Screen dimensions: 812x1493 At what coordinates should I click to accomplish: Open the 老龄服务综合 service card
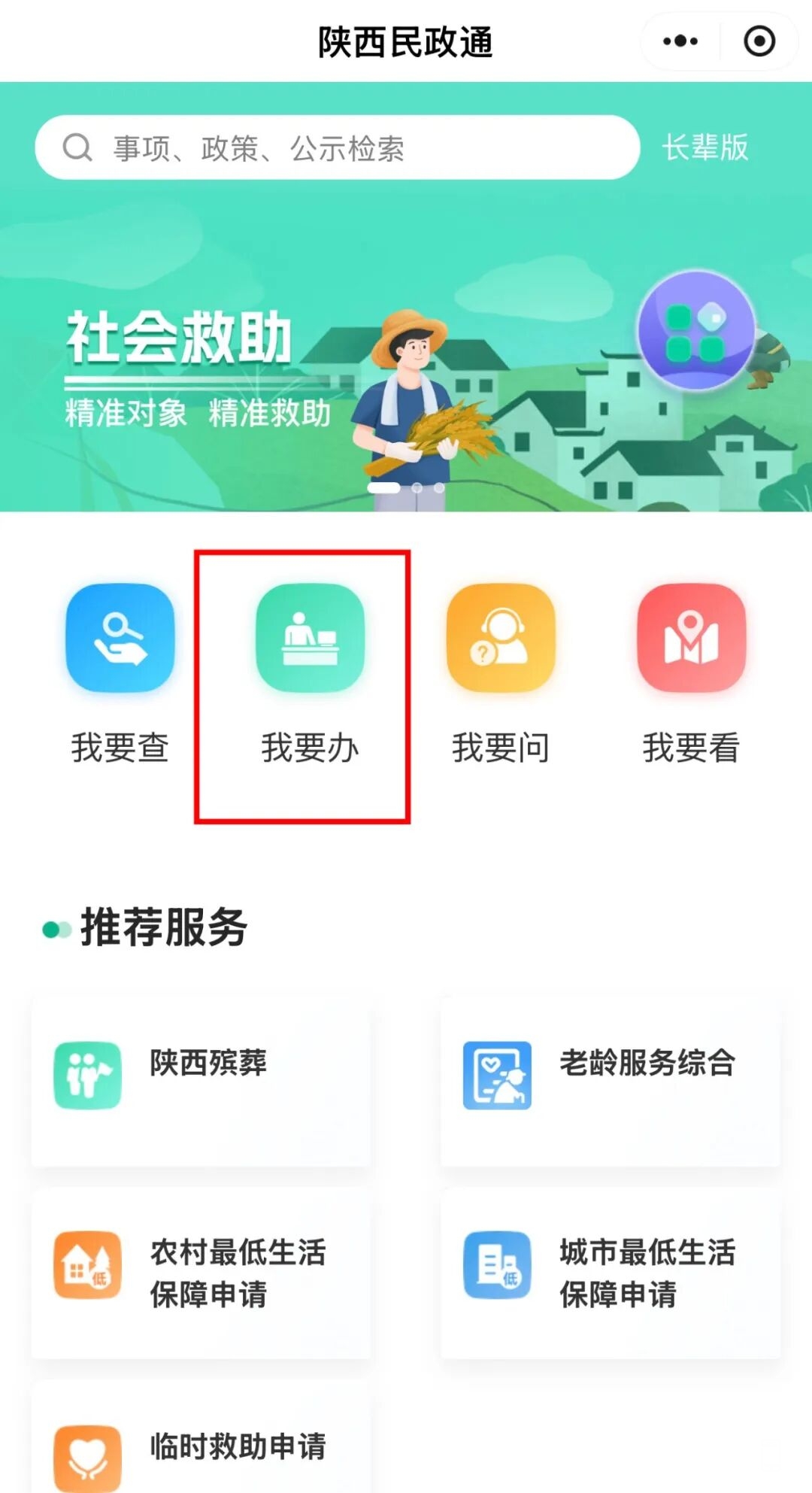coord(610,1081)
